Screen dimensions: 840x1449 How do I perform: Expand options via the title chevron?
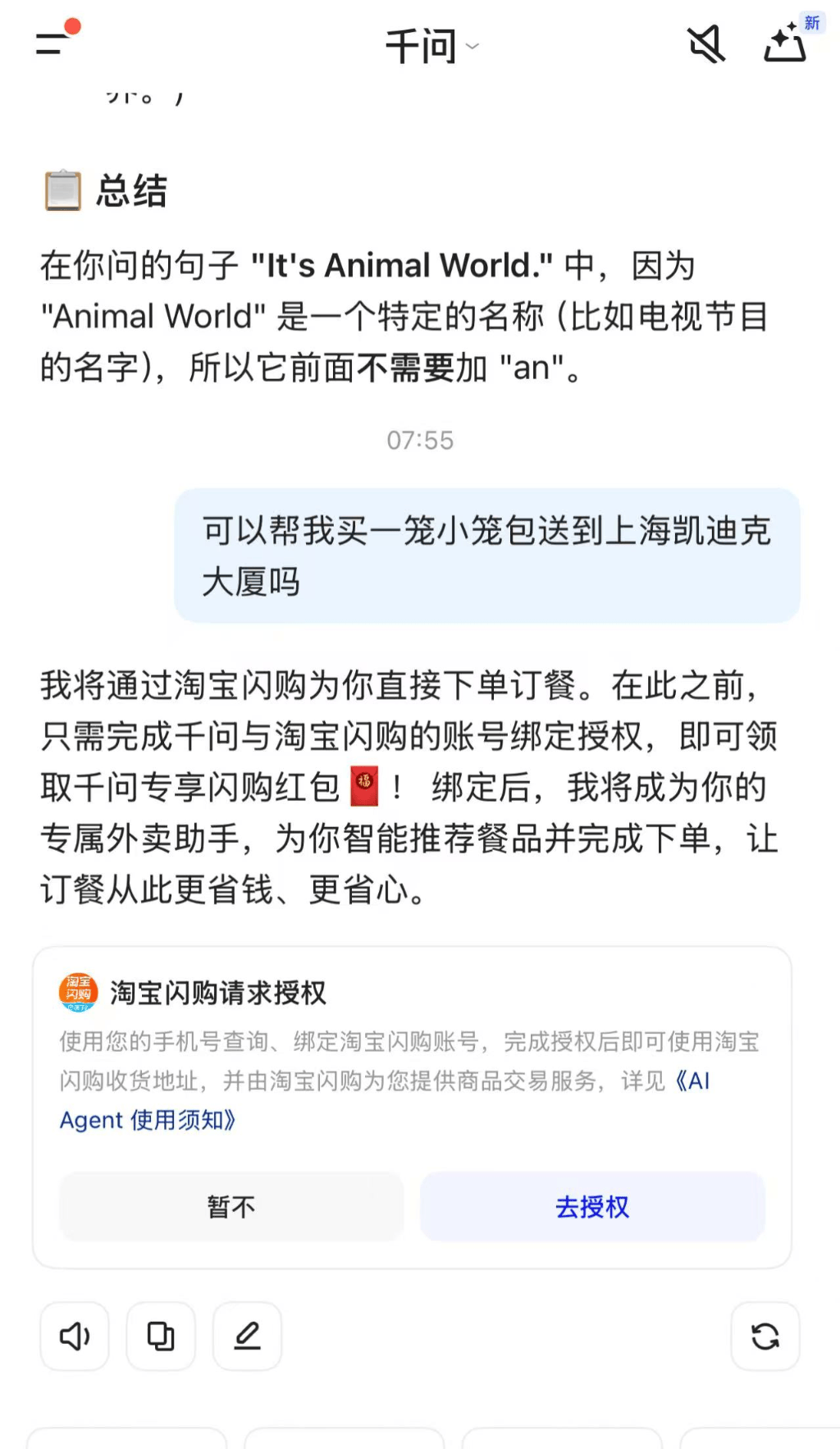tap(473, 48)
